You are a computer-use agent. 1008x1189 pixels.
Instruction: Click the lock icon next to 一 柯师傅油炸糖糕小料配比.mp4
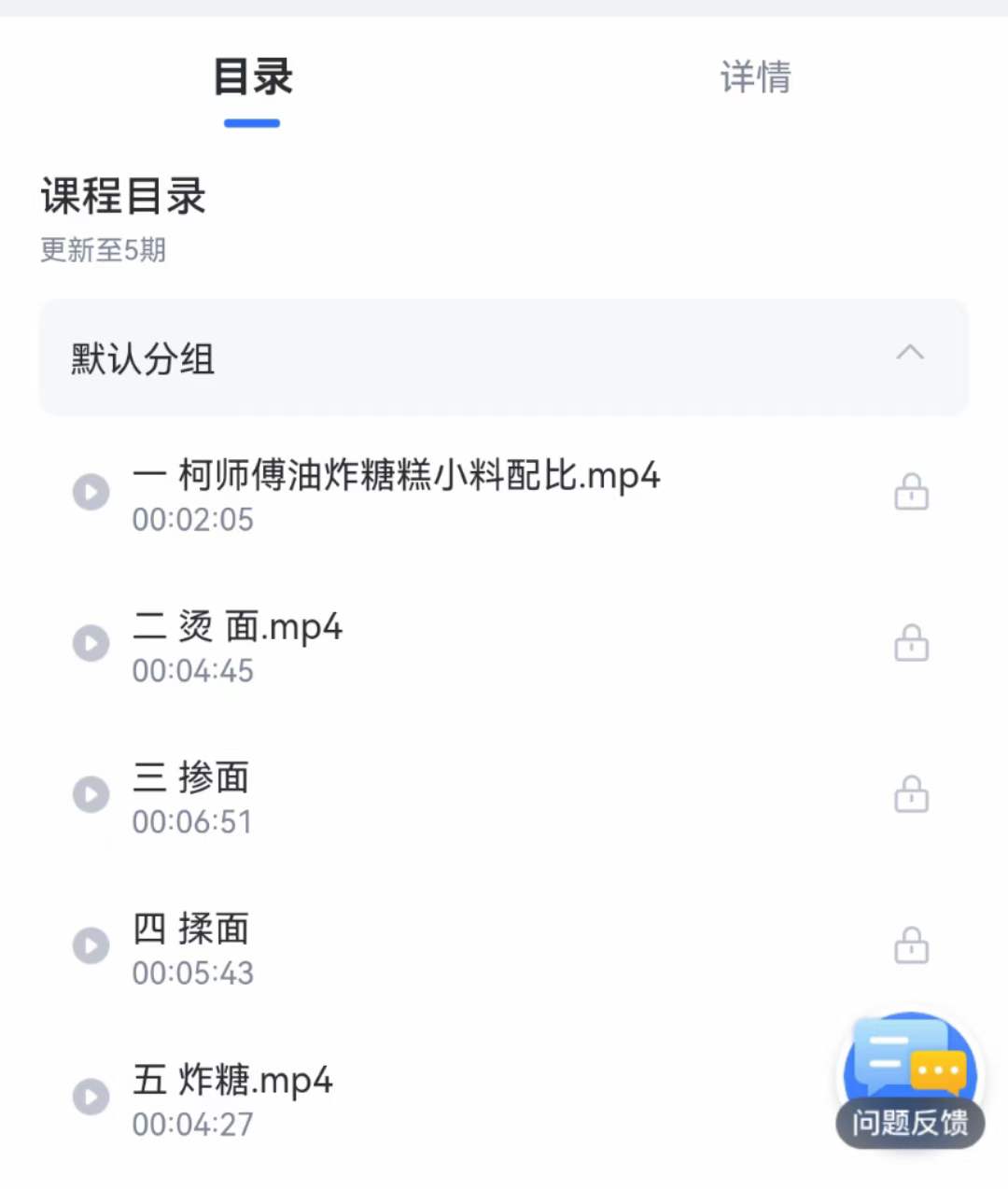[x=912, y=492]
